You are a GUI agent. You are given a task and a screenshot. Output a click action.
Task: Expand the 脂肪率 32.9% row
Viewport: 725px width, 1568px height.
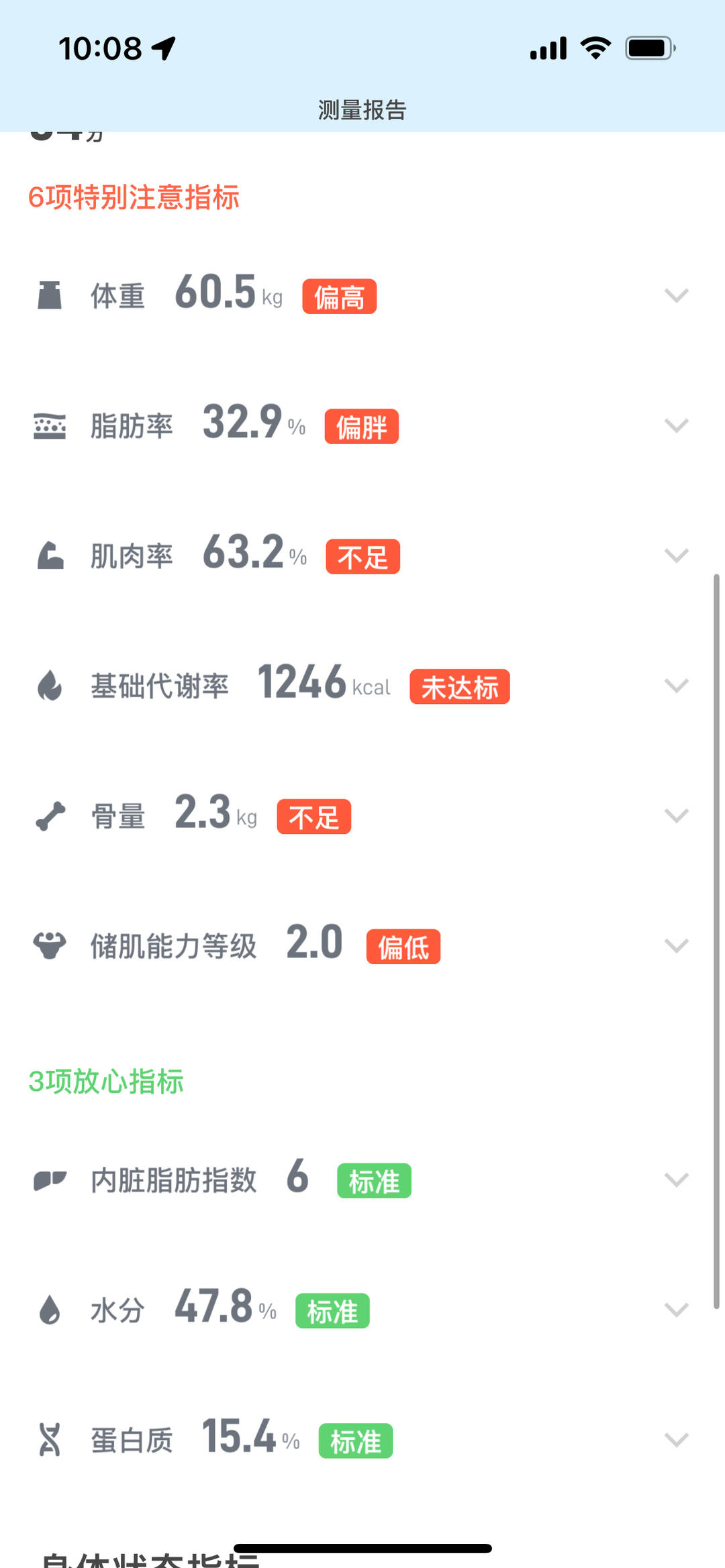[x=676, y=425]
